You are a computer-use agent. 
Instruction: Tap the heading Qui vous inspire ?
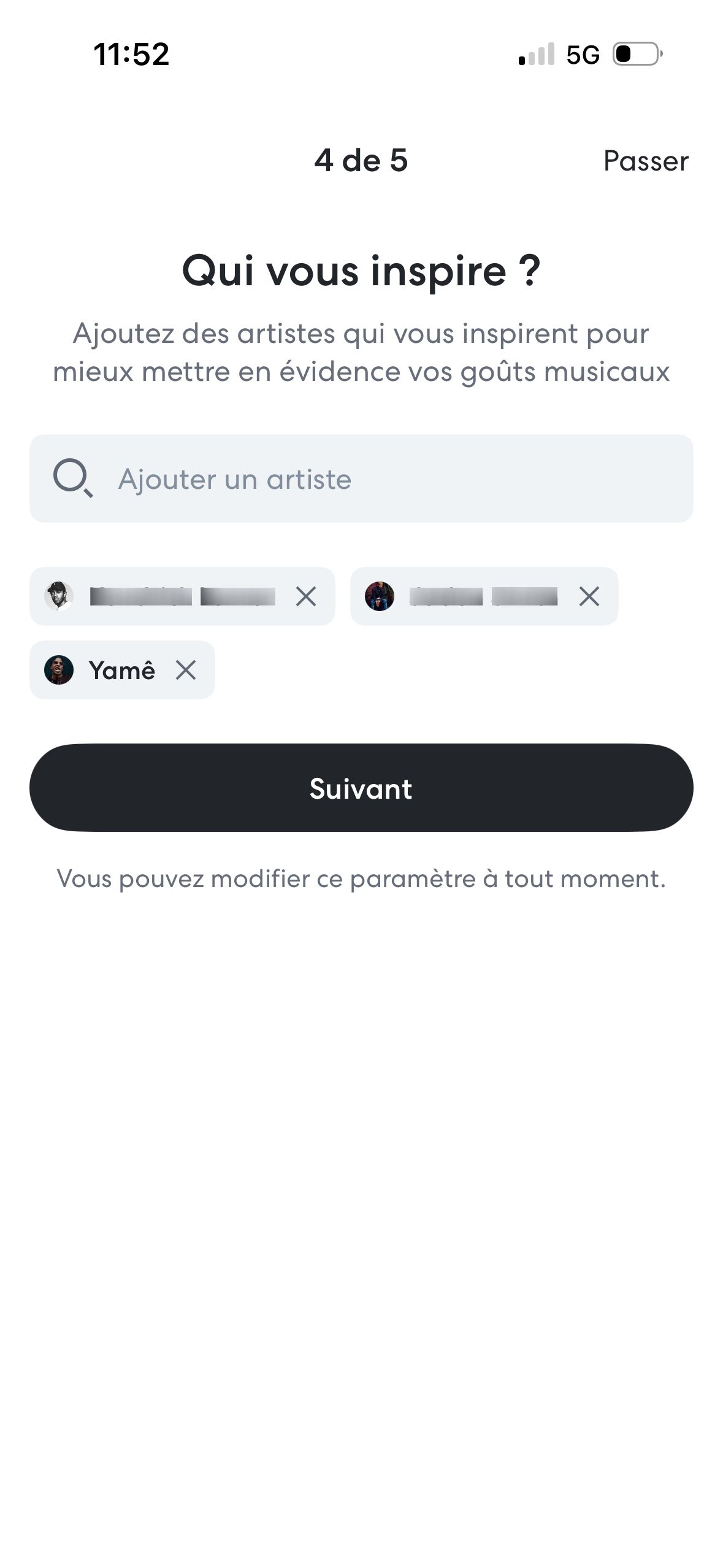tap(361, 270)
